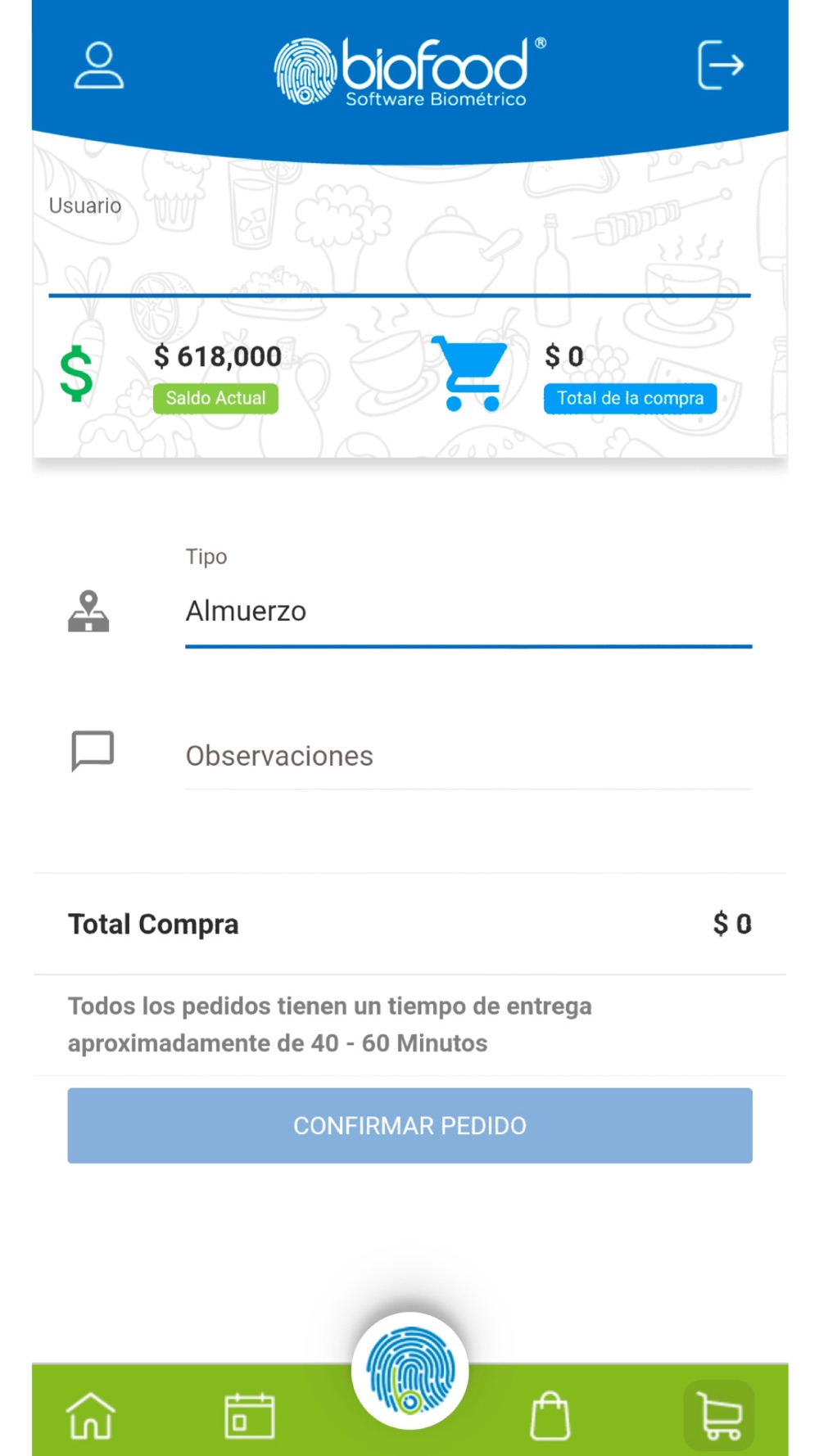Open the shopping bag tab

click(550, 1415)
